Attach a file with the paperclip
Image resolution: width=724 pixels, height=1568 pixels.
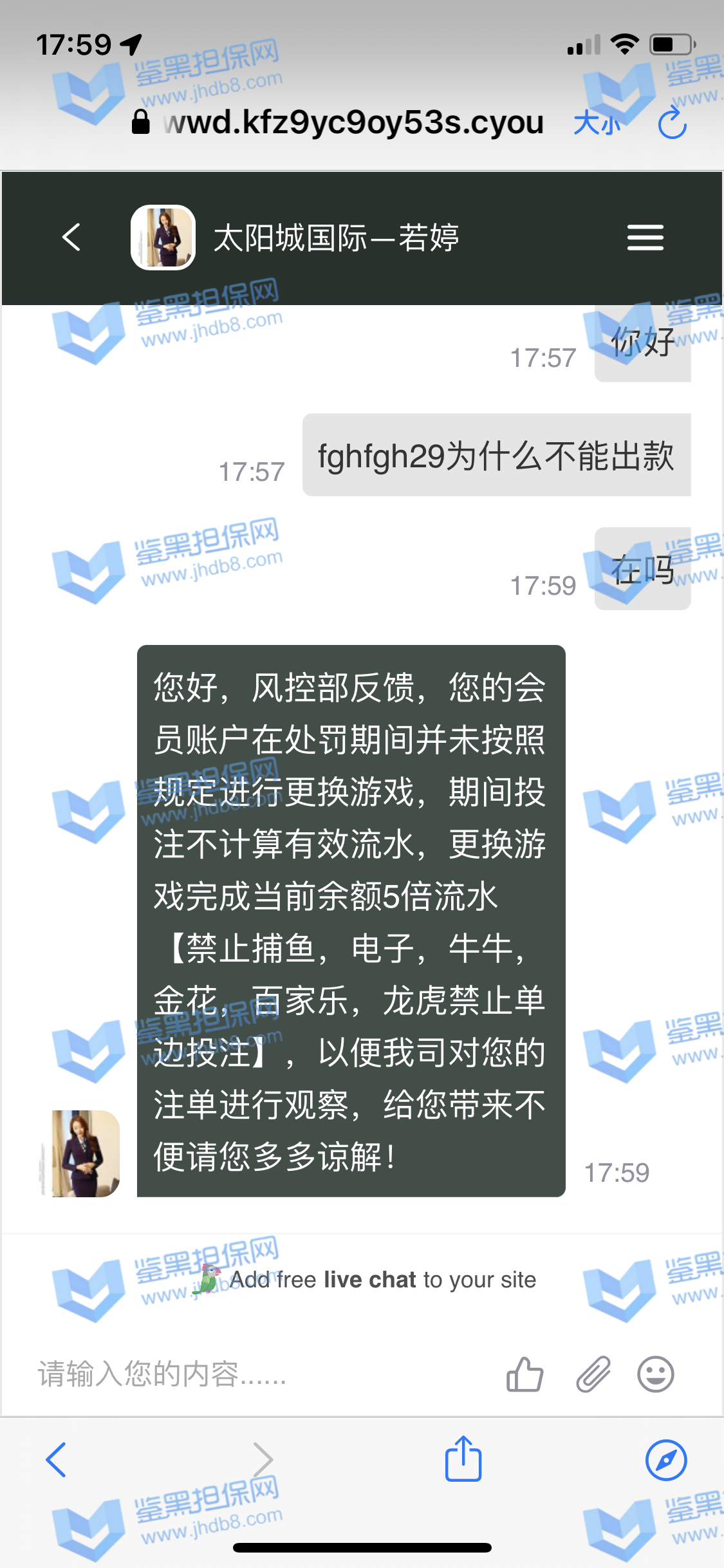pyautogui.click(x=593, y=1374)
